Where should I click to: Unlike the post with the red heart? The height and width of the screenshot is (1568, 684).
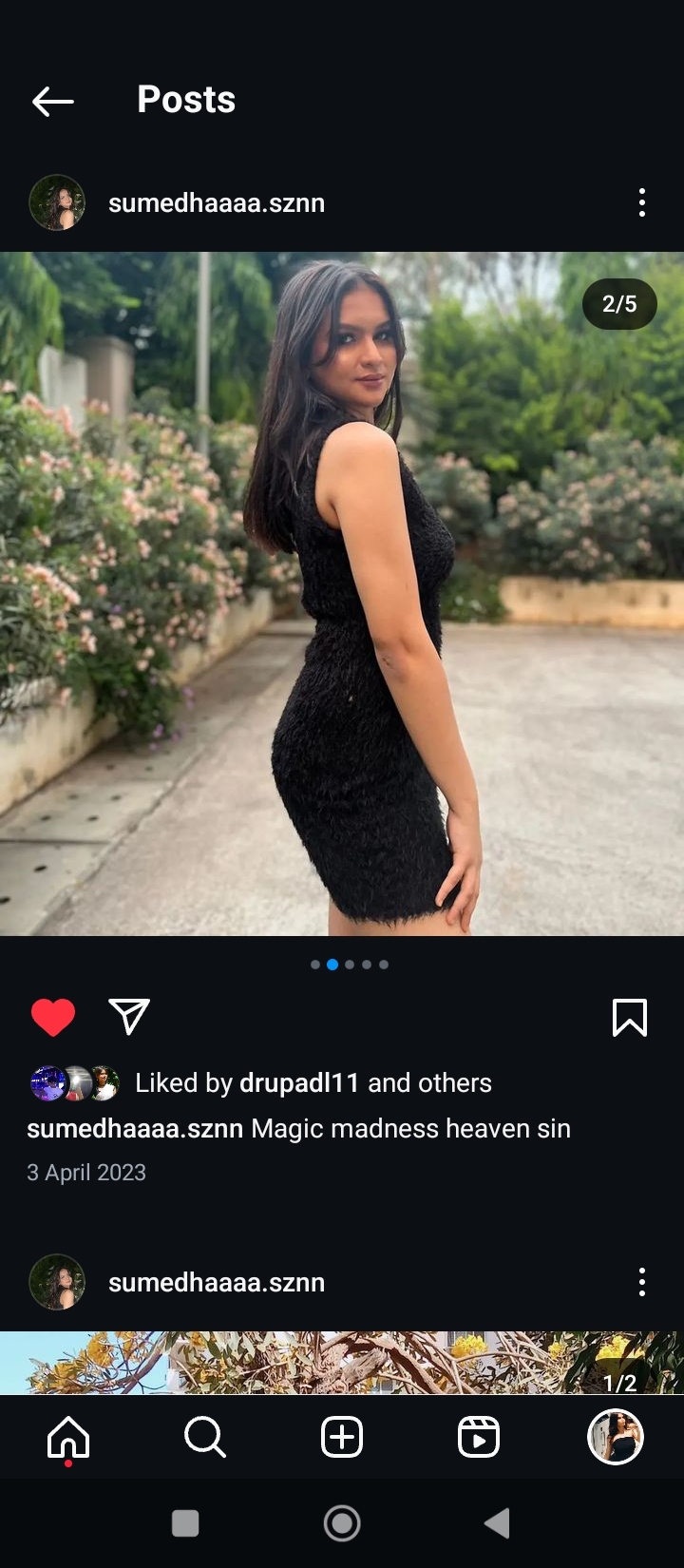(53, 1017)
